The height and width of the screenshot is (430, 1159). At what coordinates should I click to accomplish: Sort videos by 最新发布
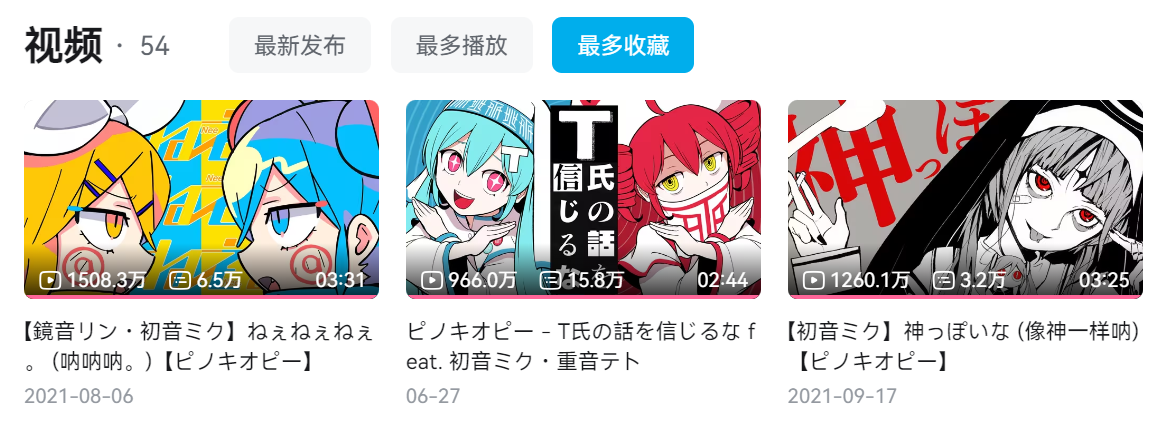pos(300,46)
